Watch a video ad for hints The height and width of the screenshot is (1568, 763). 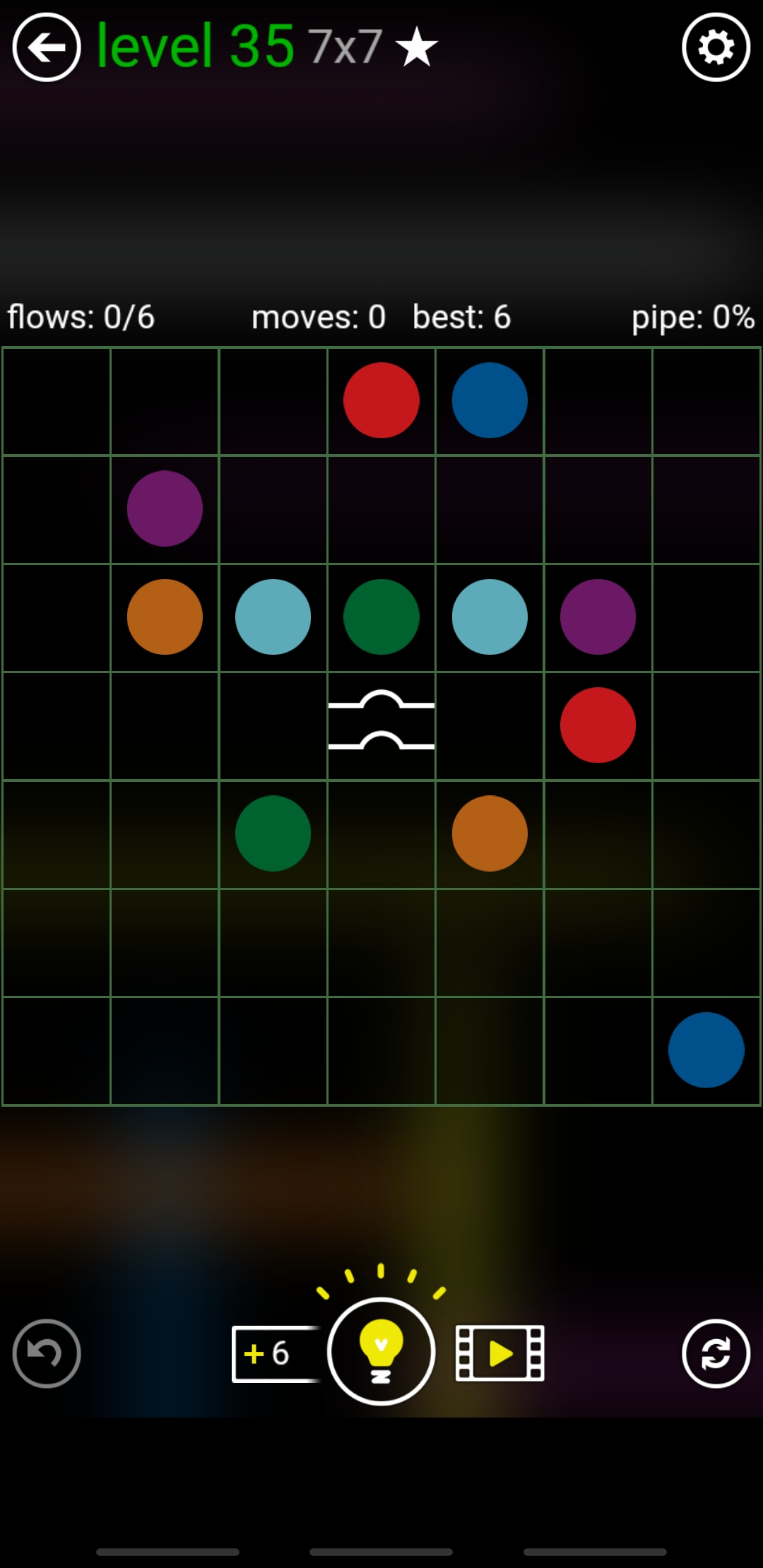[499, 1353]
